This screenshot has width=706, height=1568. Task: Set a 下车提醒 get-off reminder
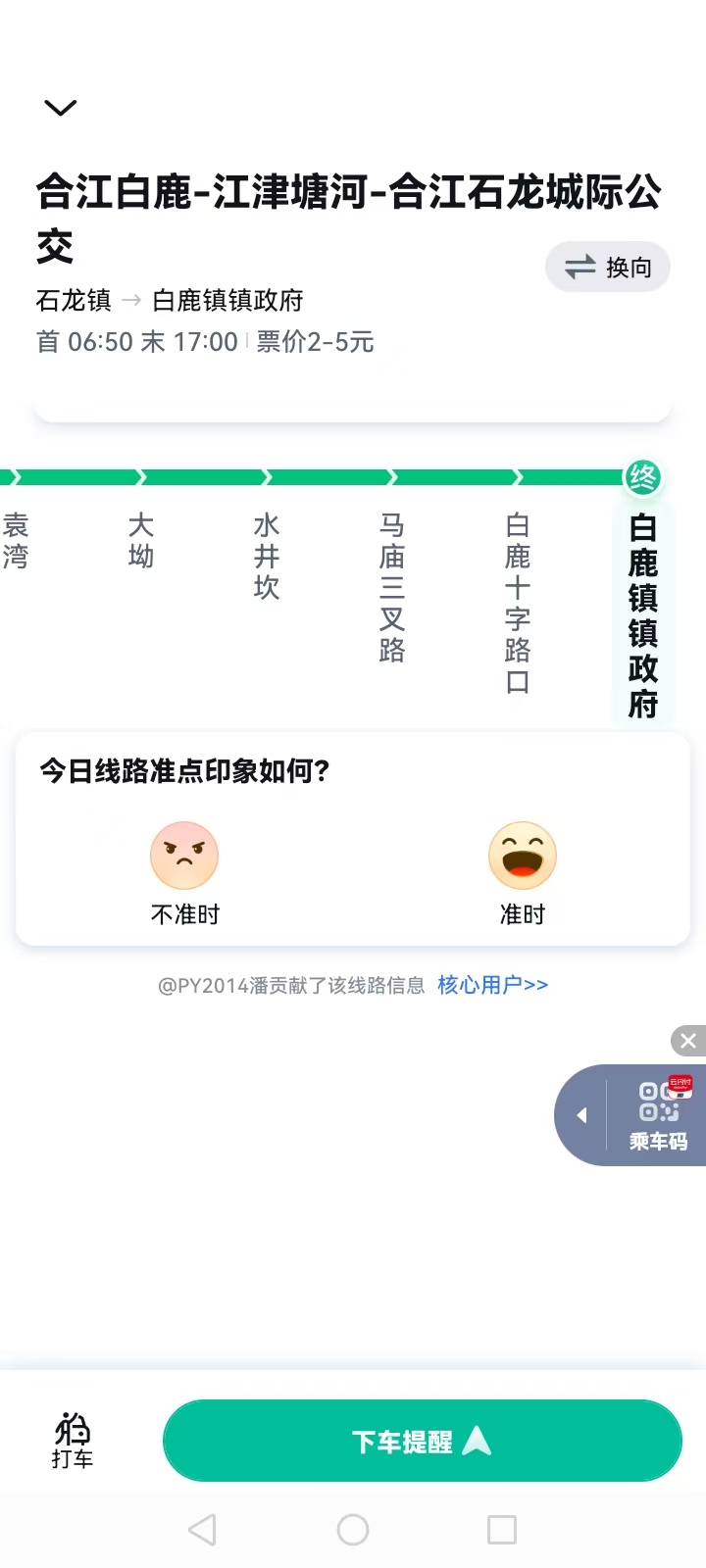[422, 1441]
